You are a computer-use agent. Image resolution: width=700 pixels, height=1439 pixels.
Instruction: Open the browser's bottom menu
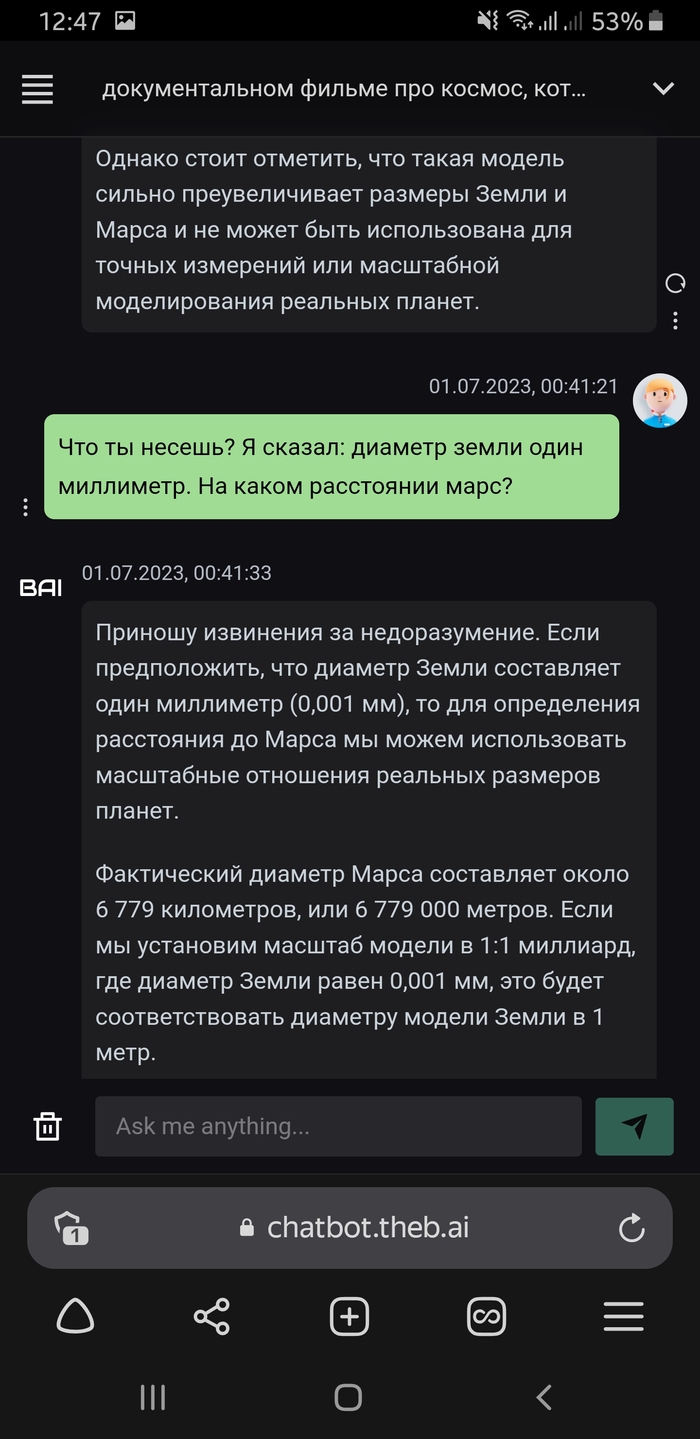click(x=623, y=1316)
